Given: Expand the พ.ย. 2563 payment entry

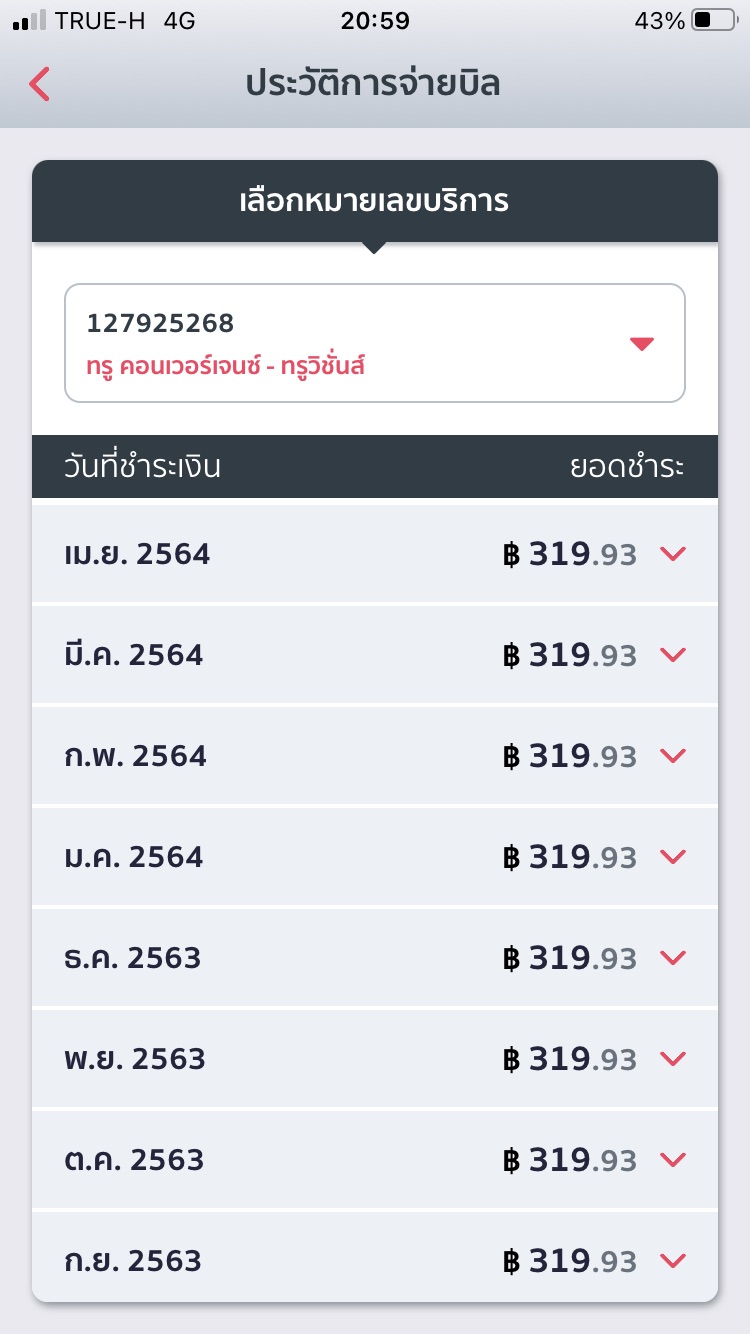Looking at the screenshot, I should click(375, 1058).
